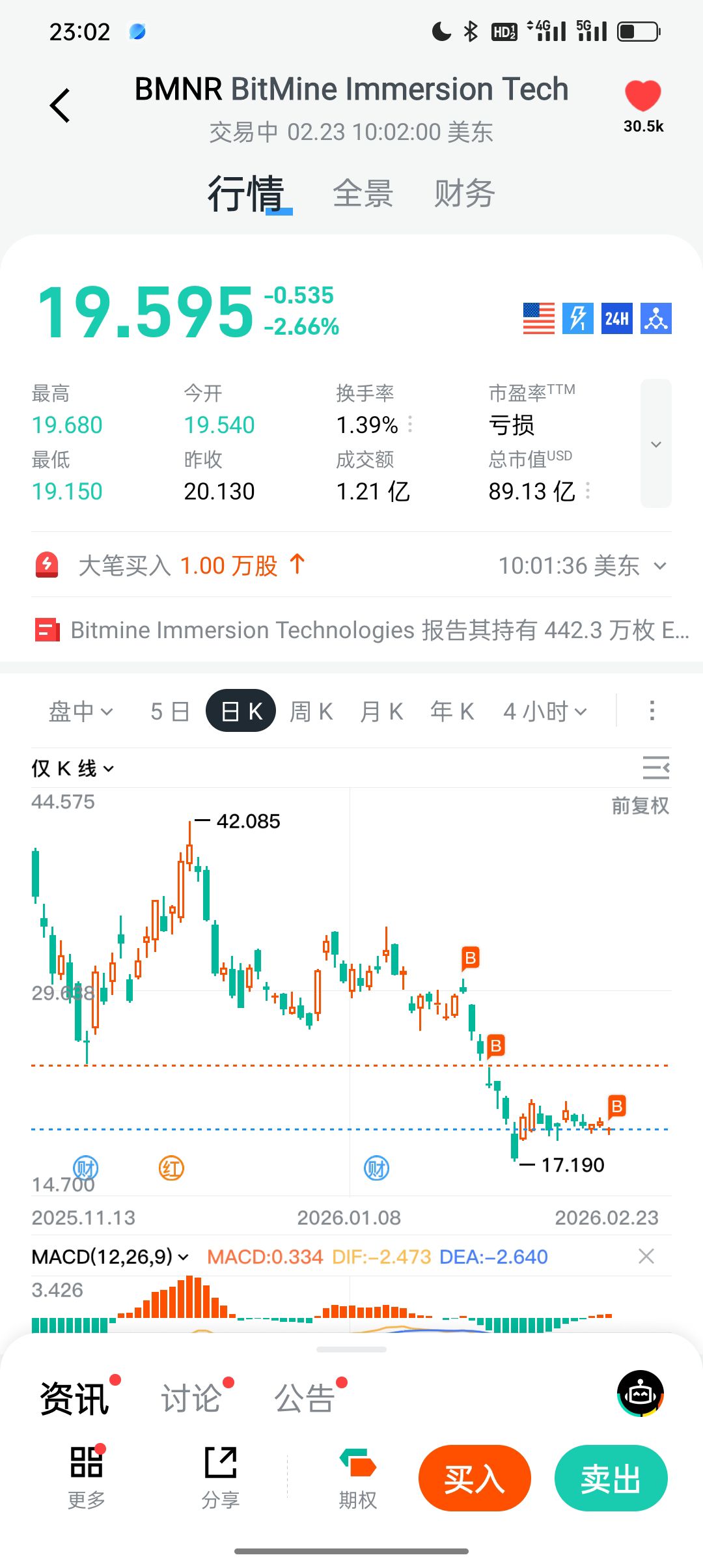Switch to the 全景 tab

coord(363,194)
